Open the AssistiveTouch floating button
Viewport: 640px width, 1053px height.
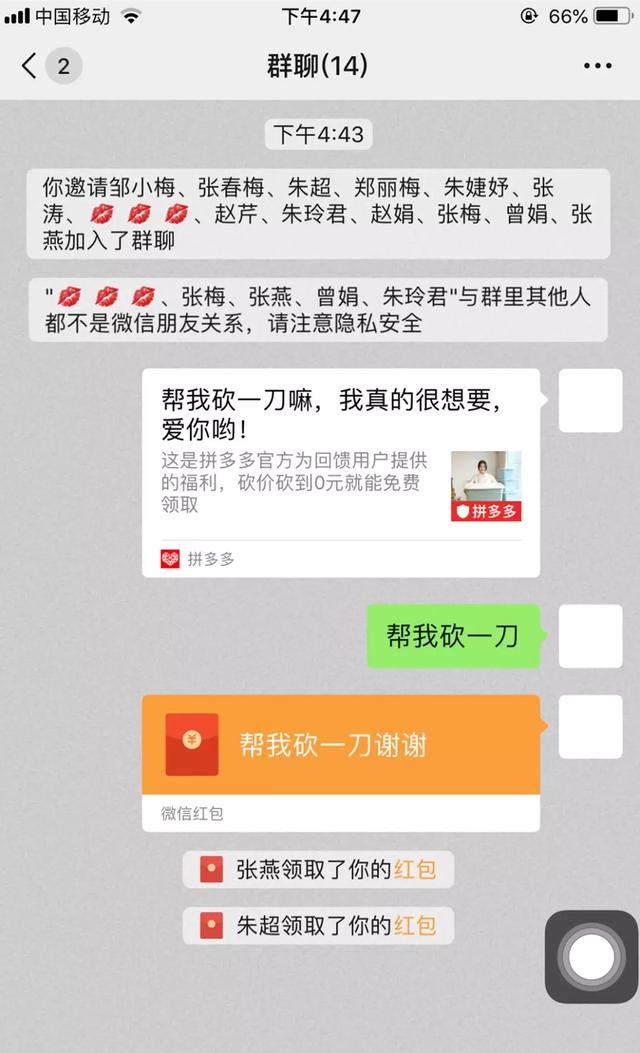[592, 956]
